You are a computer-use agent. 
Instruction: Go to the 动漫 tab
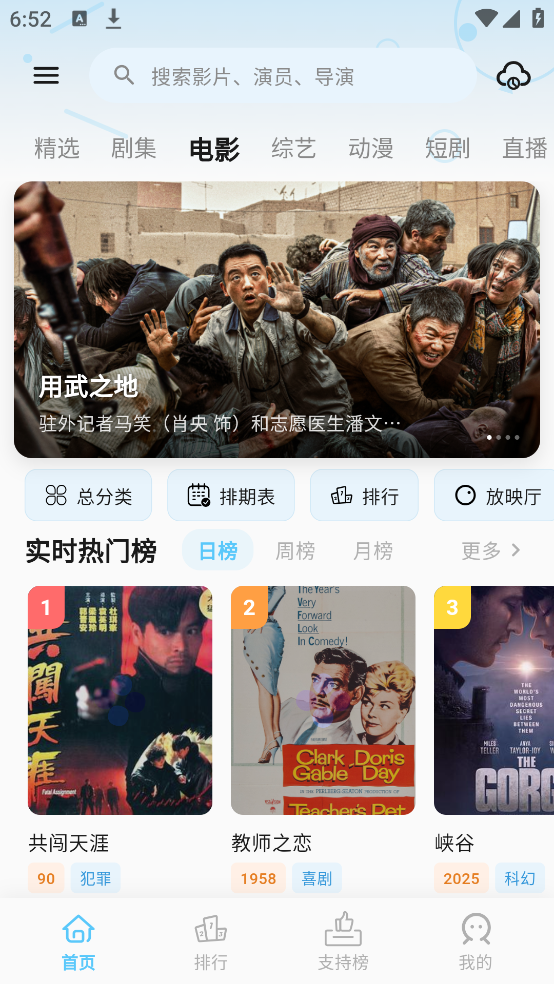371,149
